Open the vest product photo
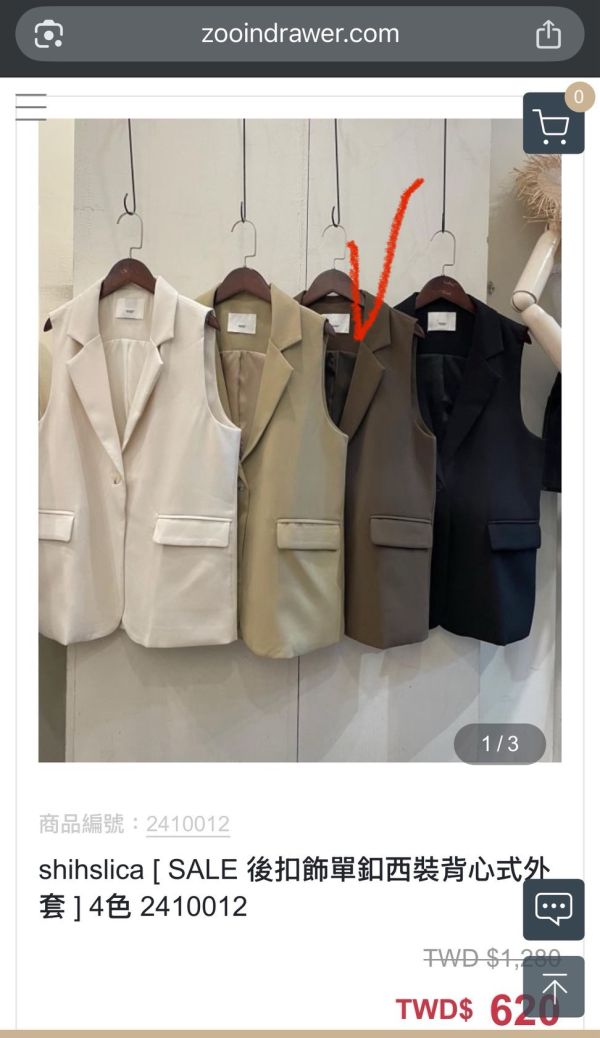This screenshot has height=1038, width=600. 299,440
